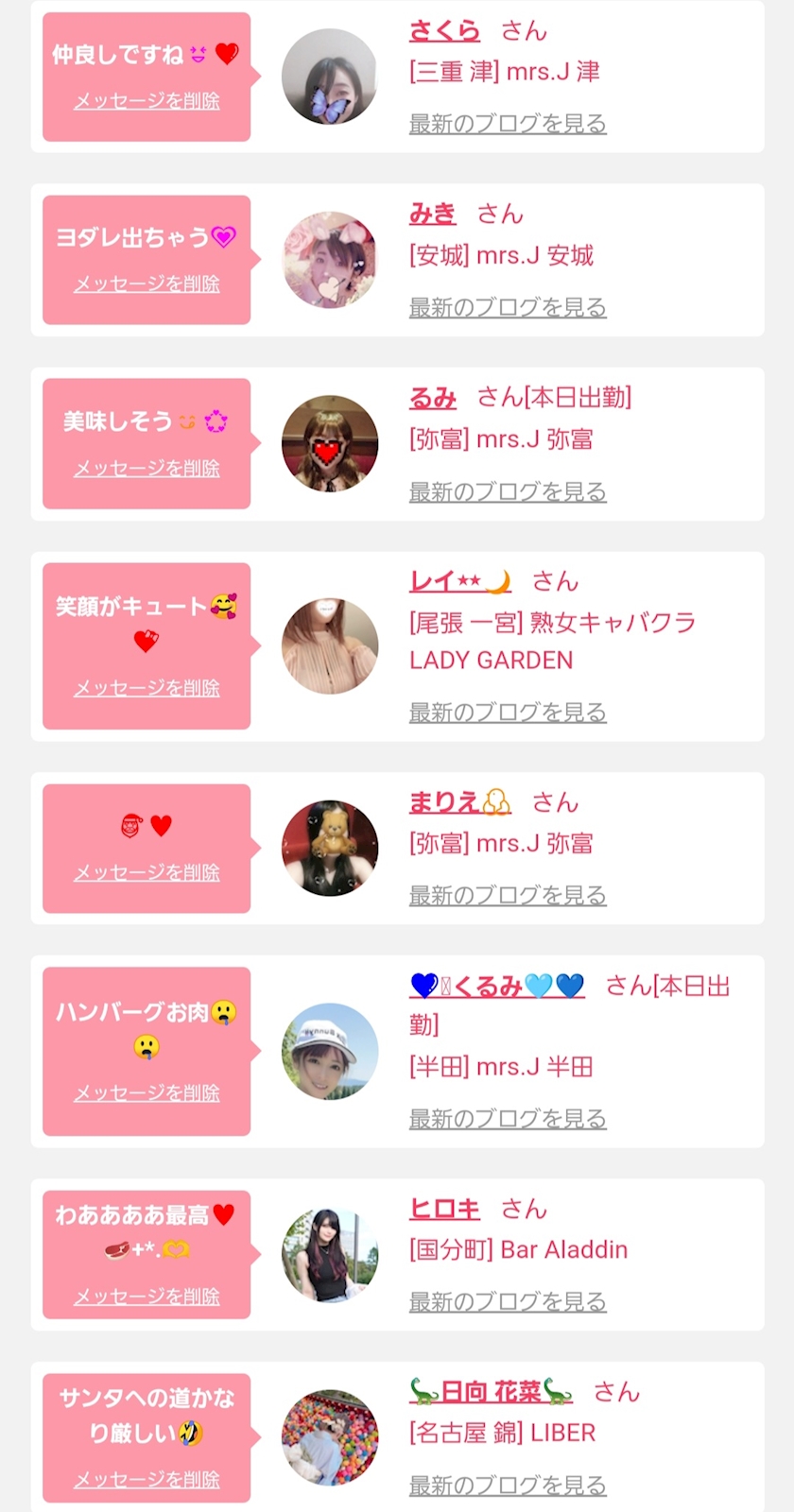Delete the 美味しそう message
Image resolution: width=794 pixels, height=1512 pixels.
[x=147, y=468]
